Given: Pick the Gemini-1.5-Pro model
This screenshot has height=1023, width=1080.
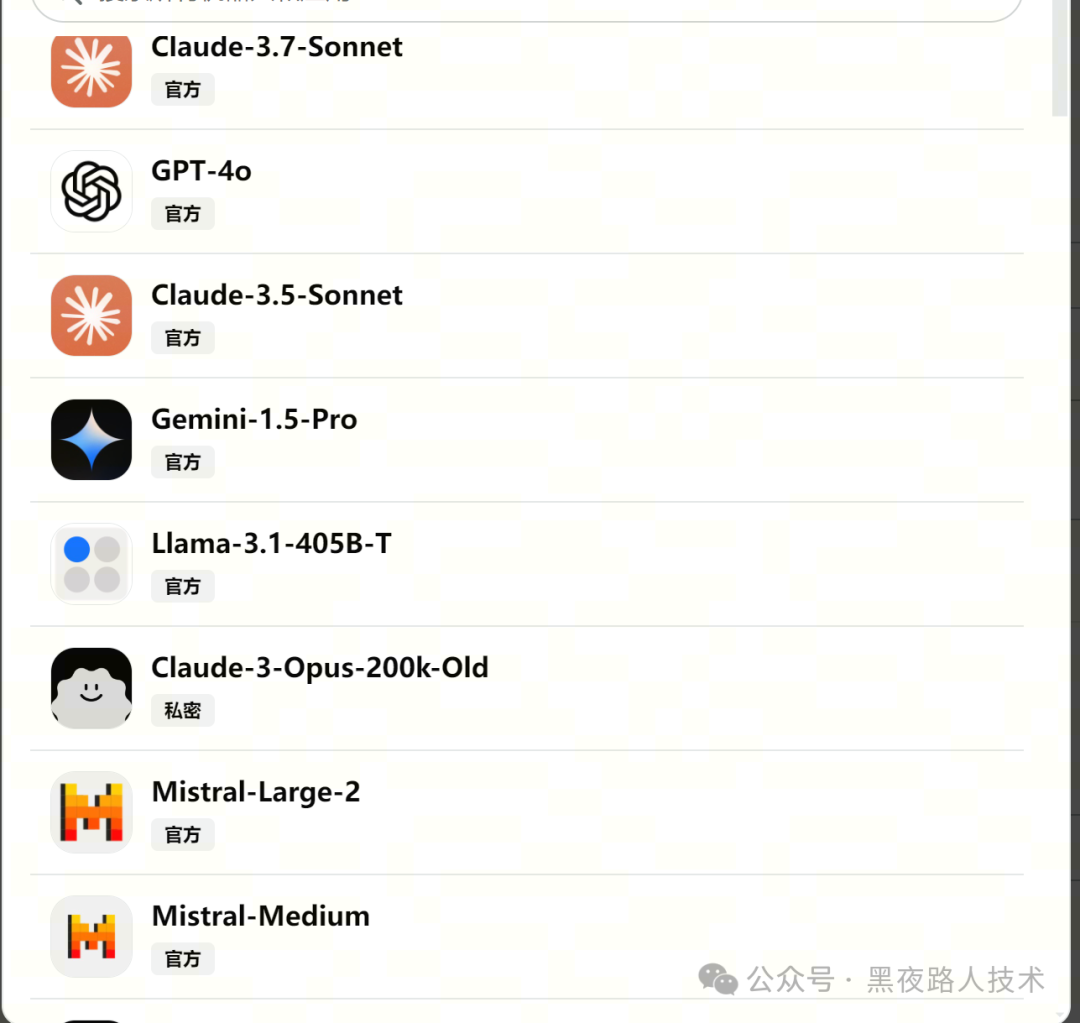Looking at the screenshot, I should tap(254, 419).
